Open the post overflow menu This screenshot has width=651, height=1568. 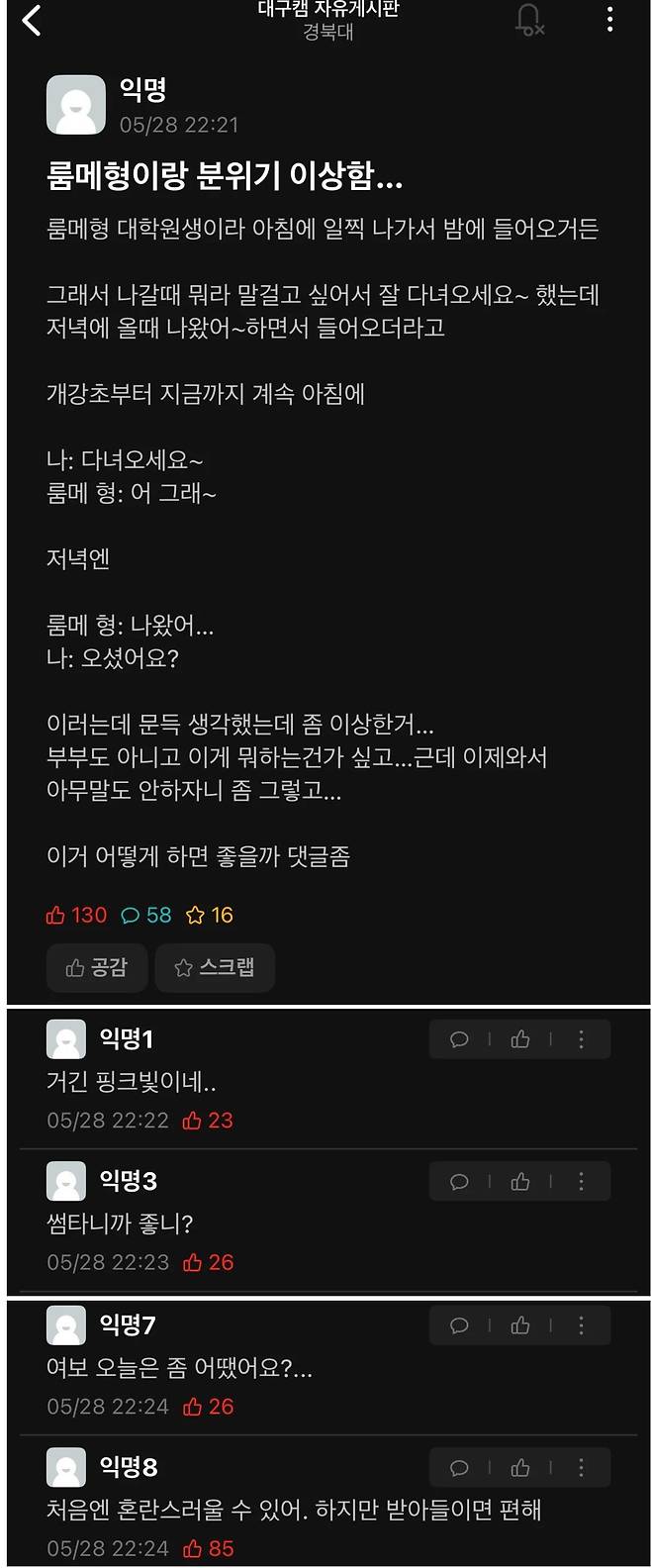[x=609, y=19]
